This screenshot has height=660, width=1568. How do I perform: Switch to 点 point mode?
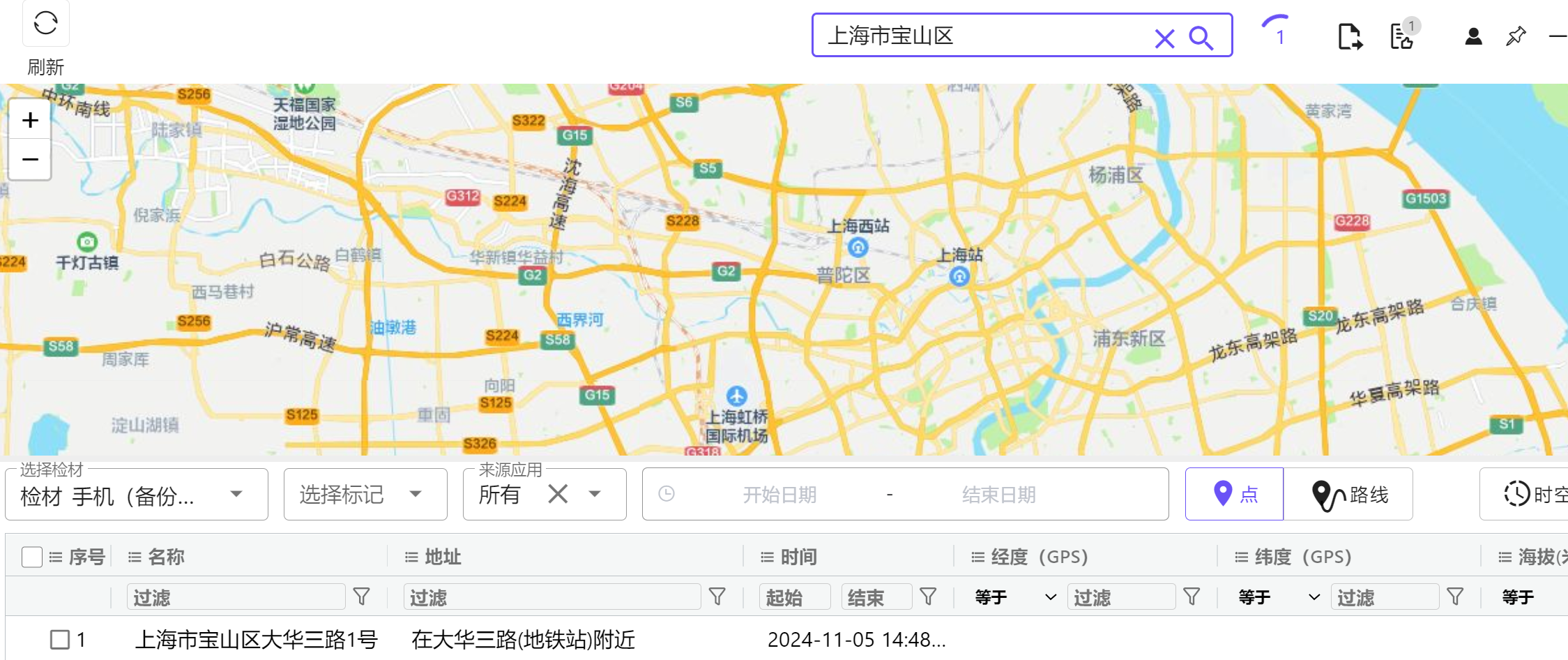tap(1234, 494)
